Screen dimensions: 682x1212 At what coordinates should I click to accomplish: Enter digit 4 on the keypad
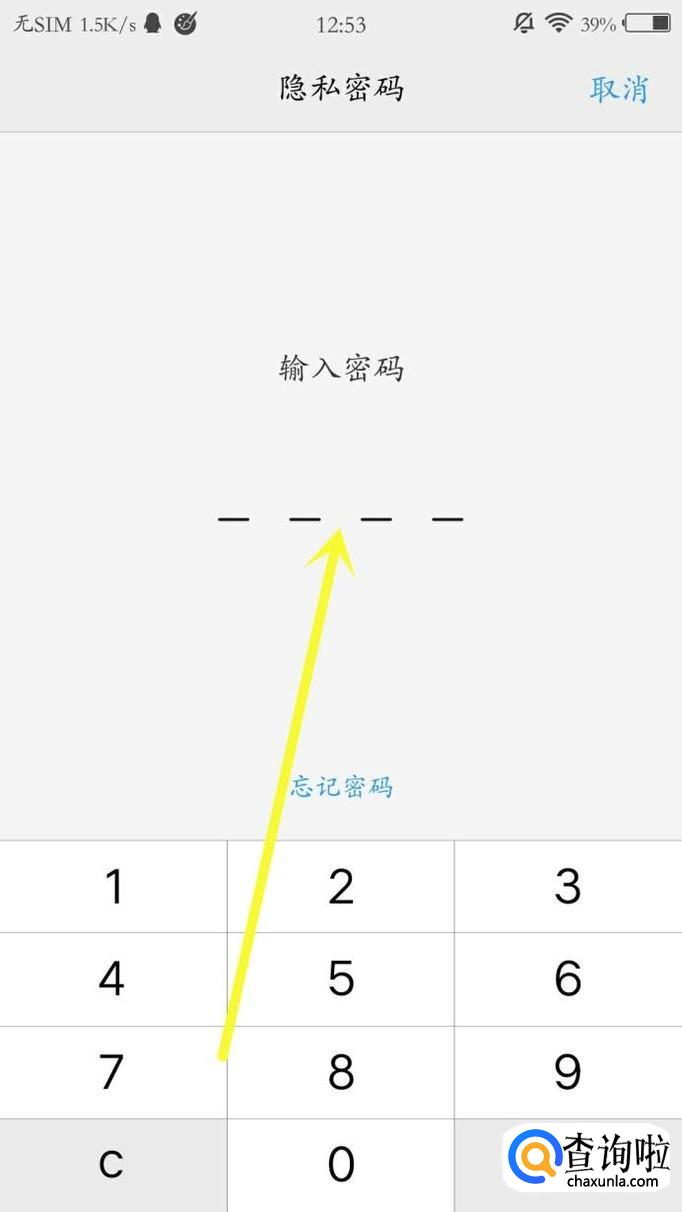(113, 979)
